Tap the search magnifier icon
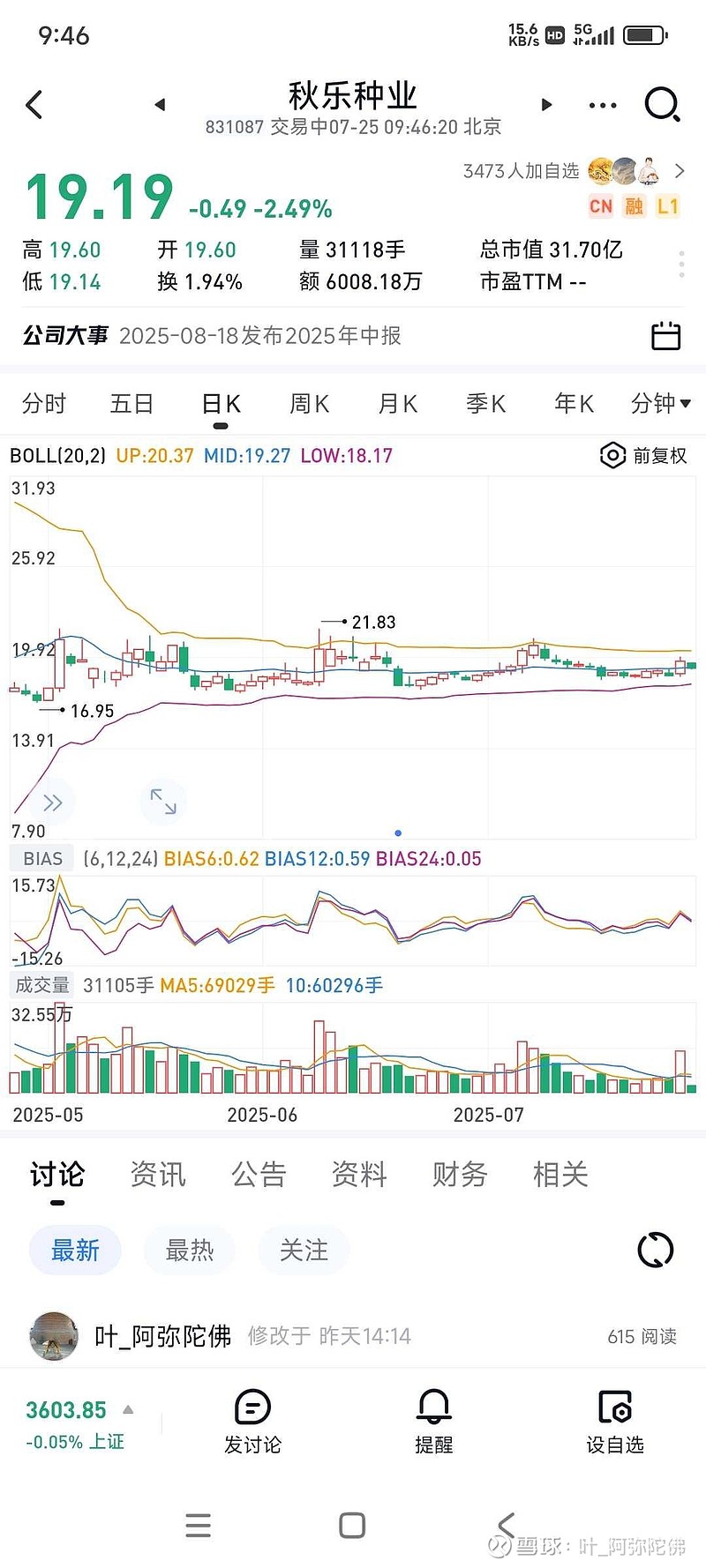Screen dimensions: 706x1568 (x=660, y=103)
